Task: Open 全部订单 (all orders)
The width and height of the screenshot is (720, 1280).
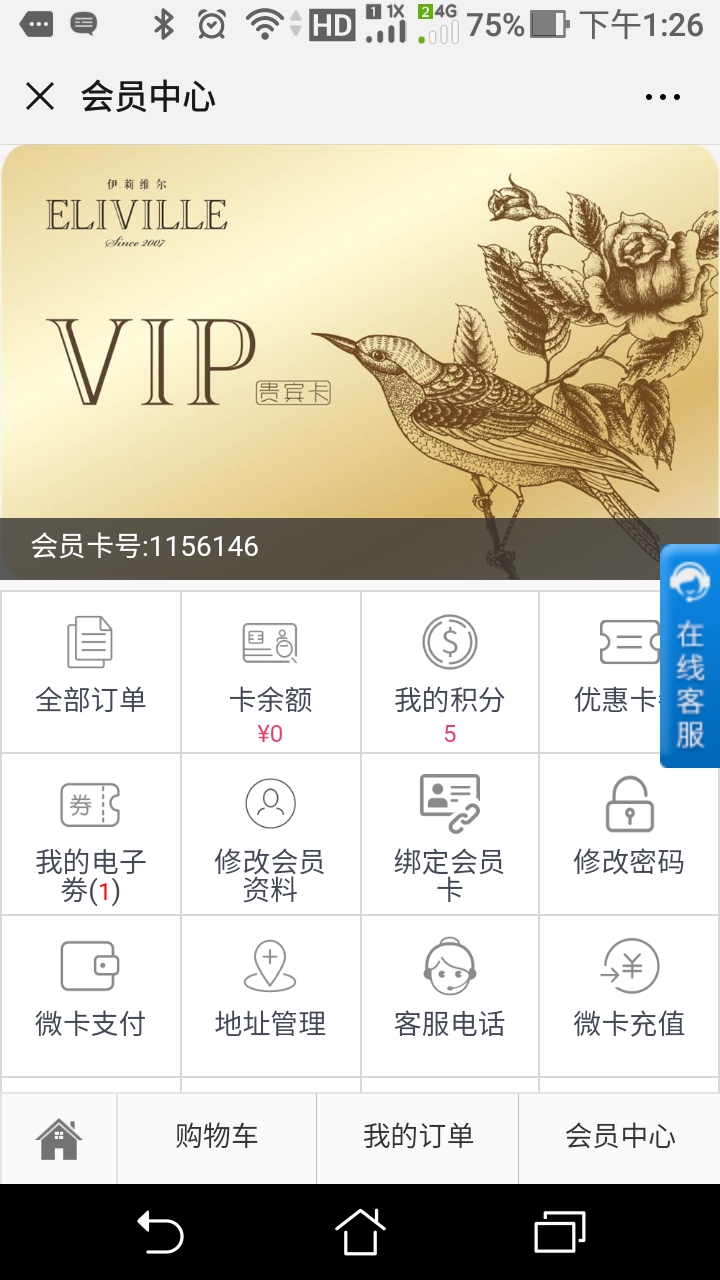Action: tap(91, 672)
